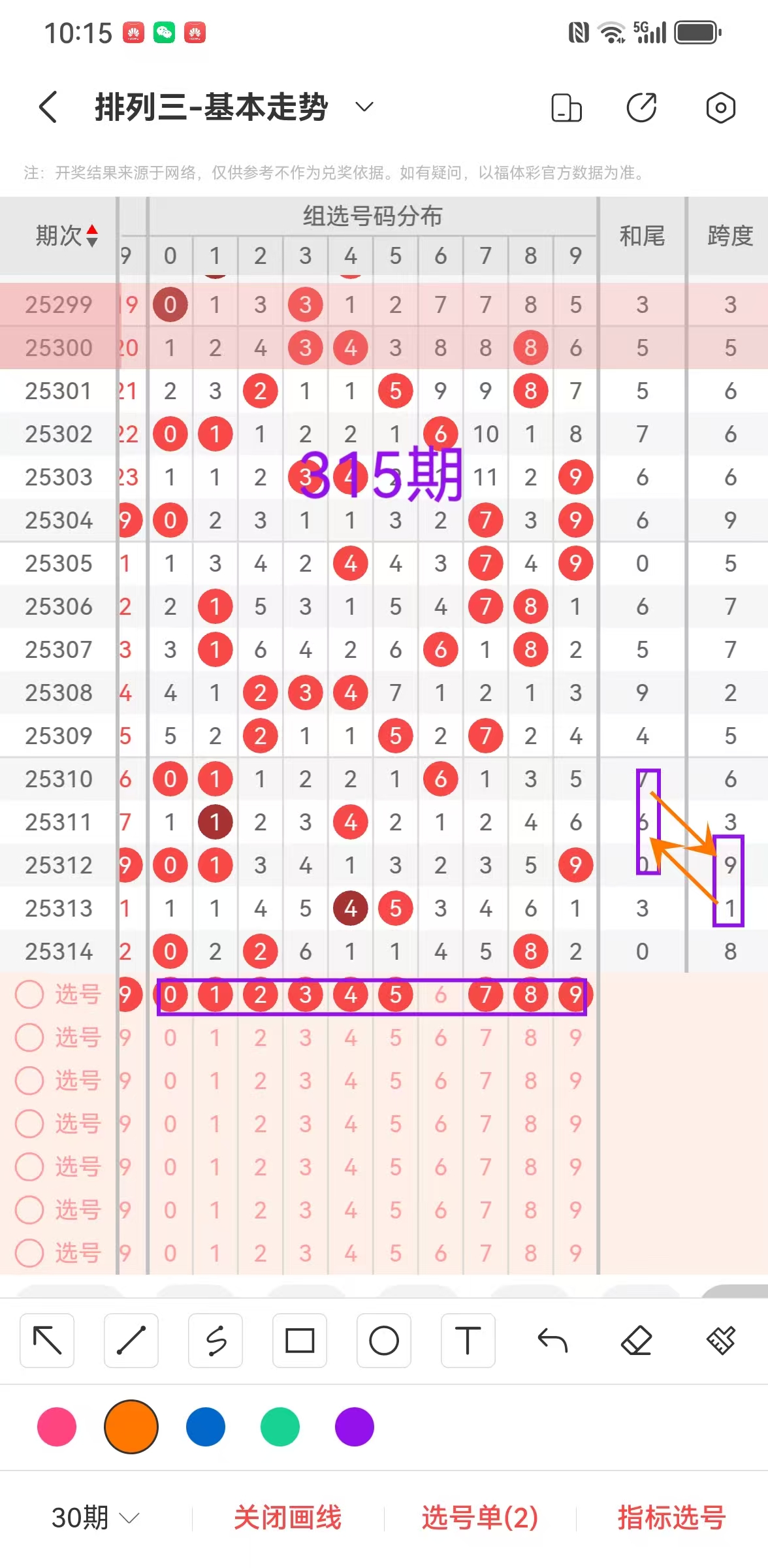Select the rectangle drawing tool
This screenshot has height=1568, width=768.
pyautogui.click(x=300, y=1341)
